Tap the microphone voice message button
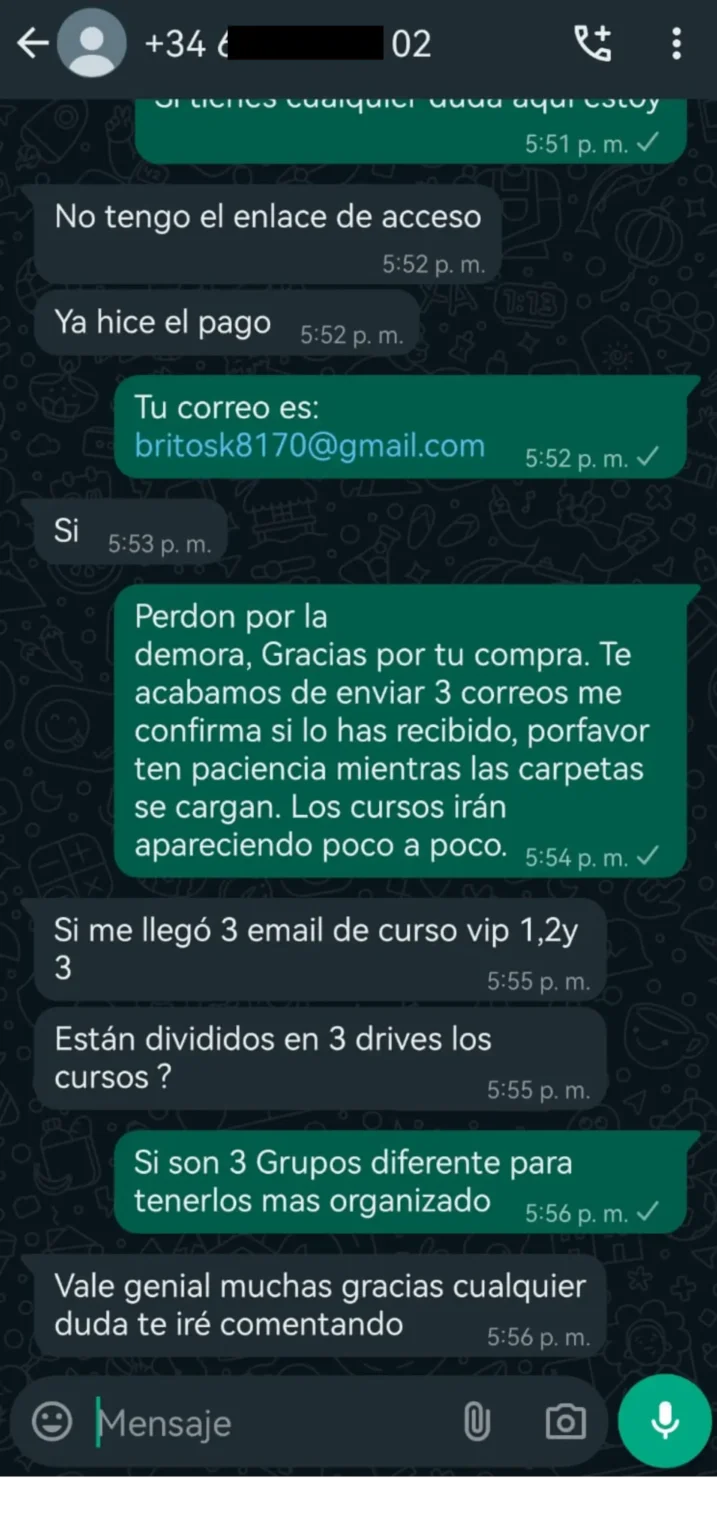The image size is (717, 1536). pos(665,1421)
